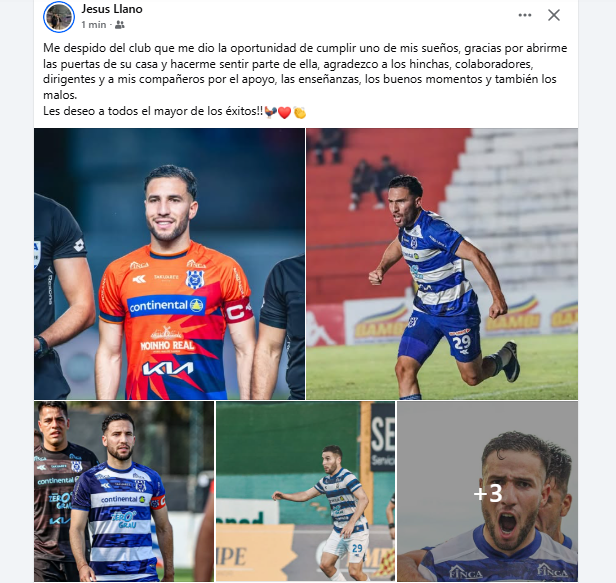Dismiss the post with the X button

(x=554, y=15)
